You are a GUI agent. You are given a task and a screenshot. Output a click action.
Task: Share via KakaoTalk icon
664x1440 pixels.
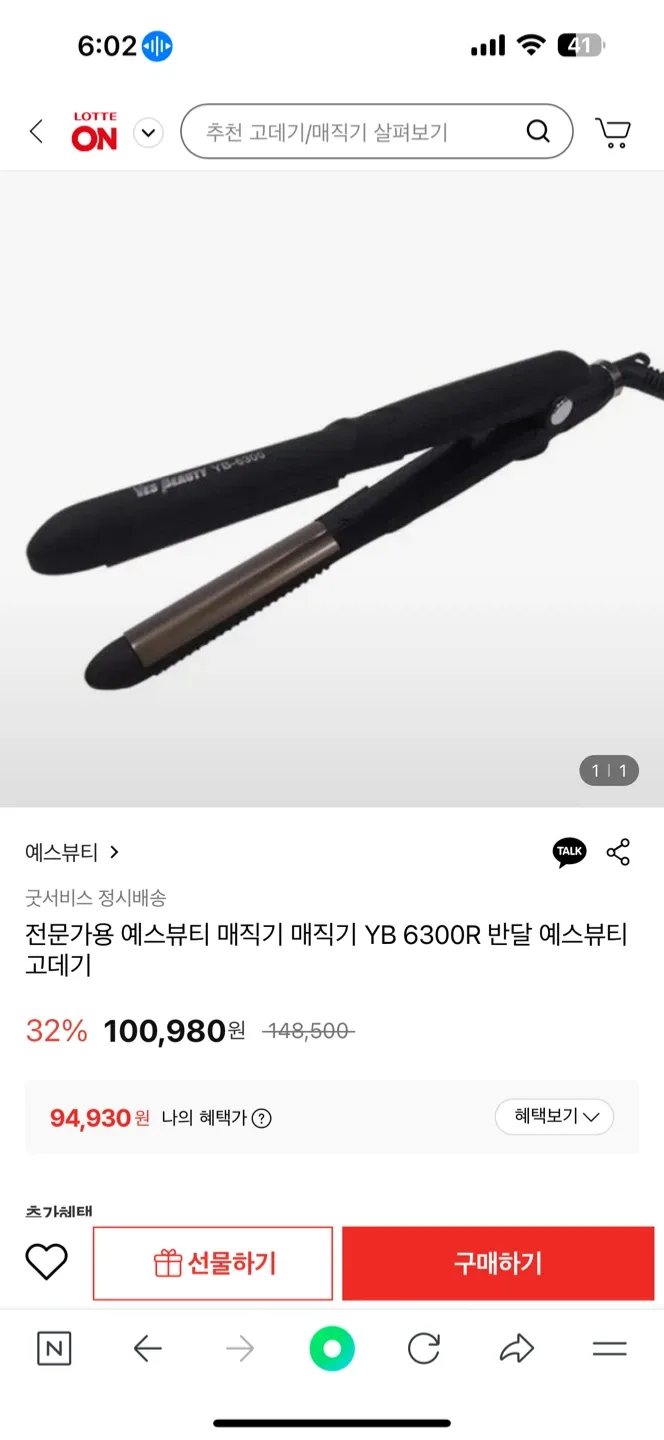[569, 852]
